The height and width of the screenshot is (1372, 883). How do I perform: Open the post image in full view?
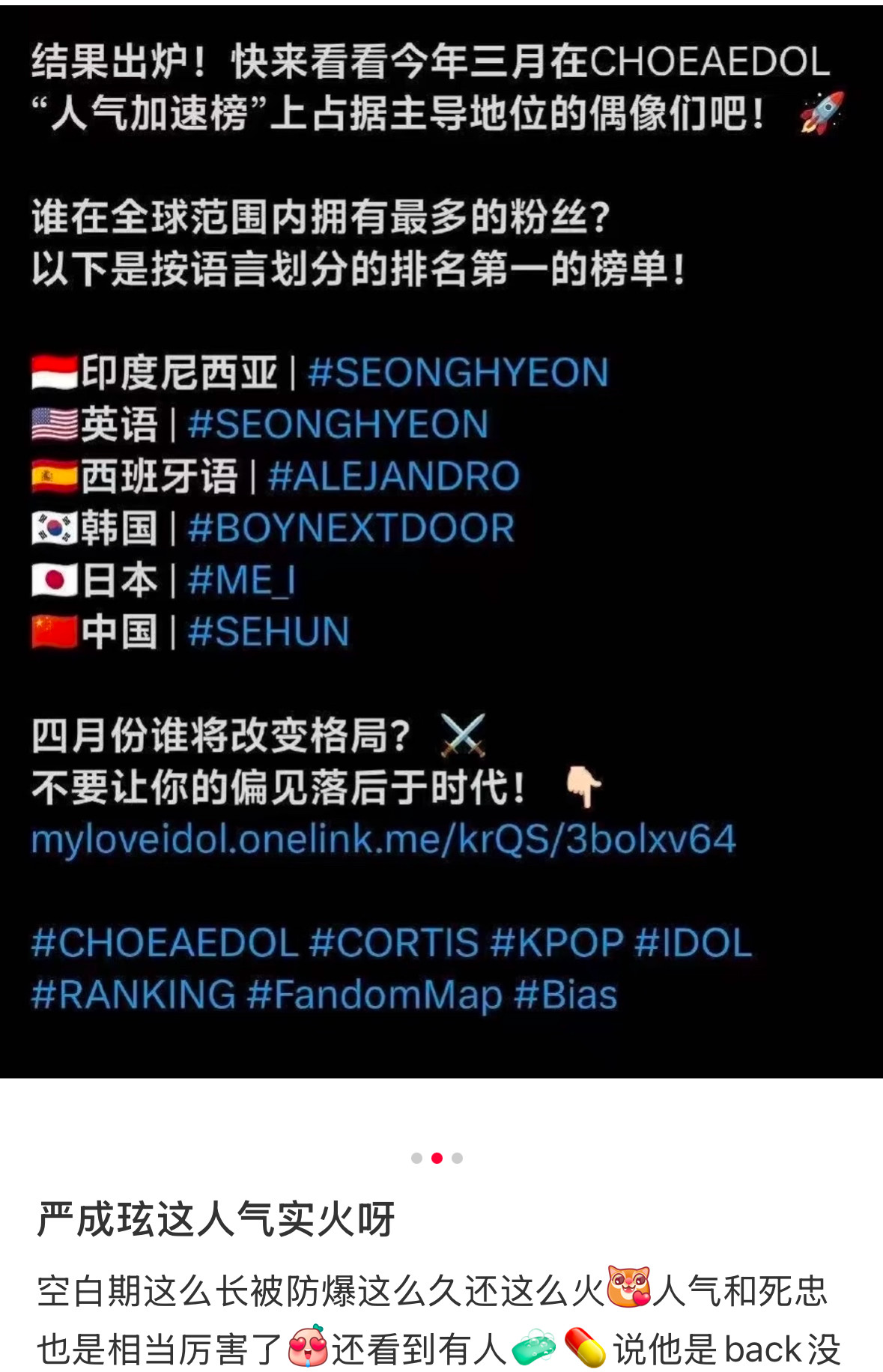click(441, 541)
